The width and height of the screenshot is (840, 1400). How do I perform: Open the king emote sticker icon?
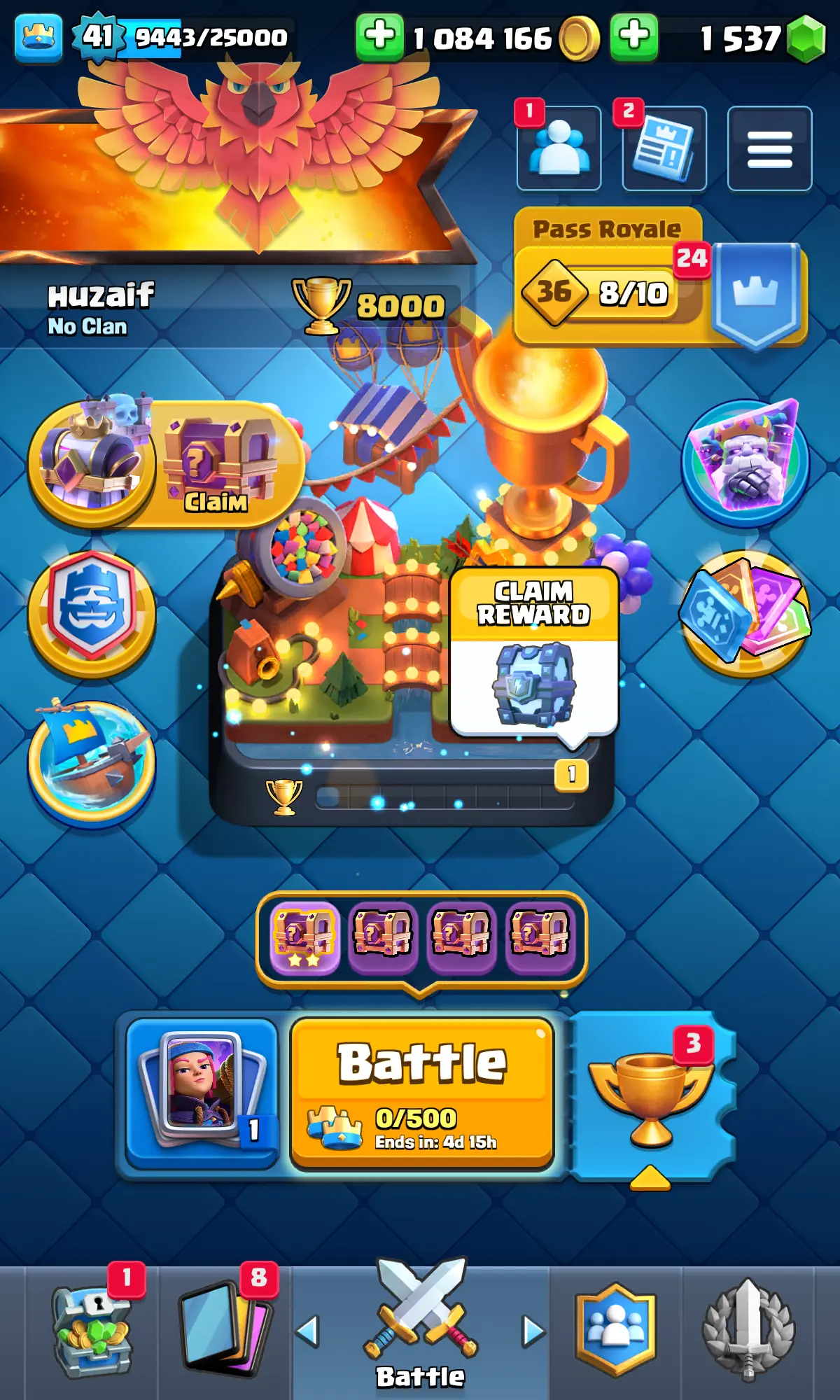(x=745, y=462)
